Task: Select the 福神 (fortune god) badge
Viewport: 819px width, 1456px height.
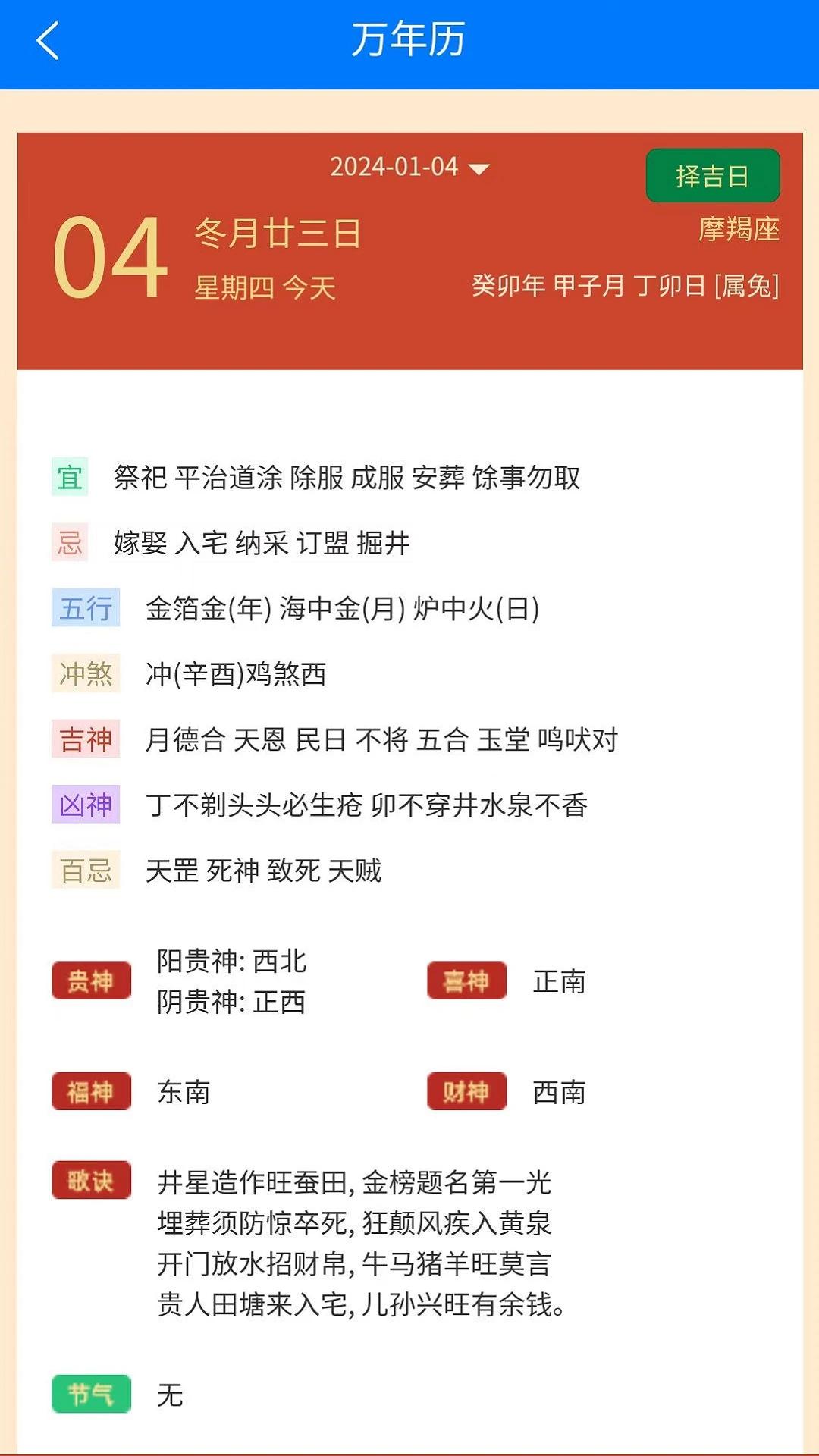Action: (91, 1092)
